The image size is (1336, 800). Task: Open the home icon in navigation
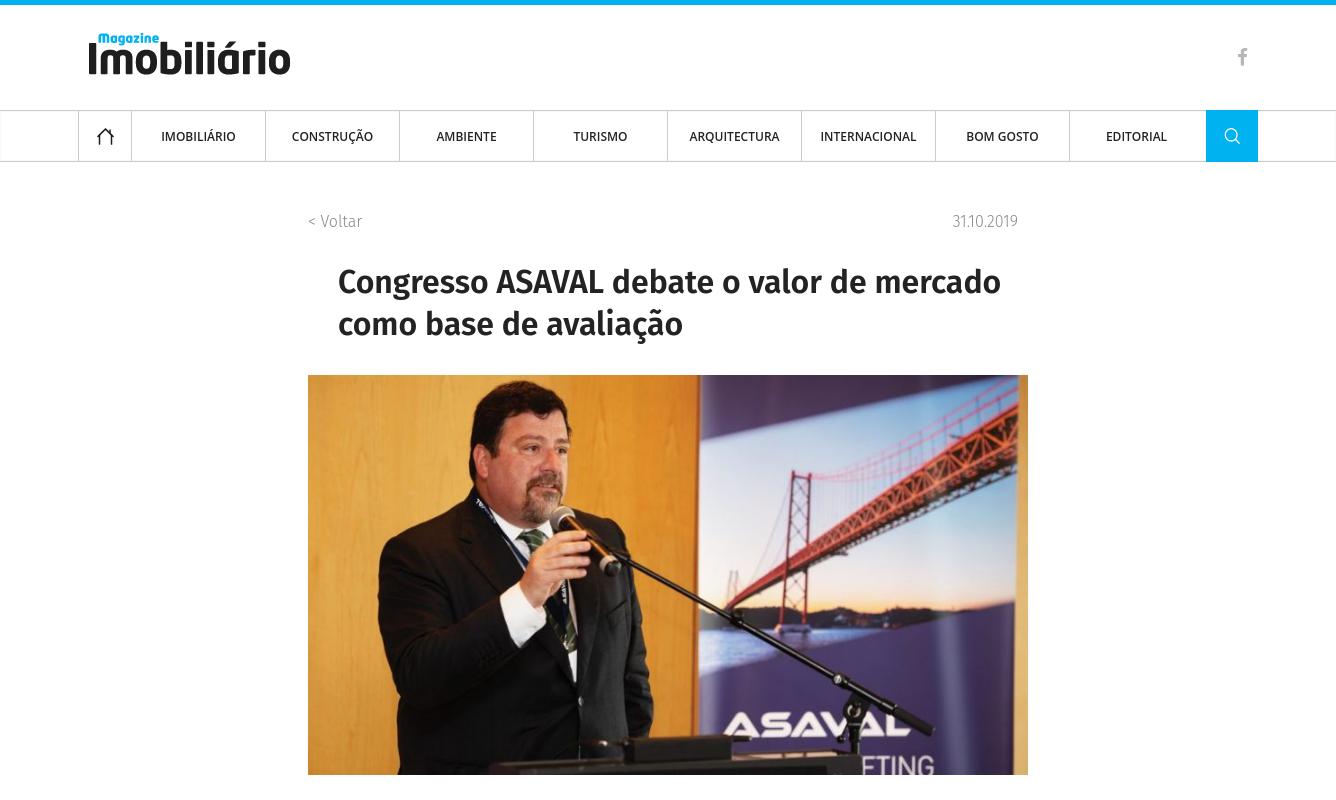105,136
